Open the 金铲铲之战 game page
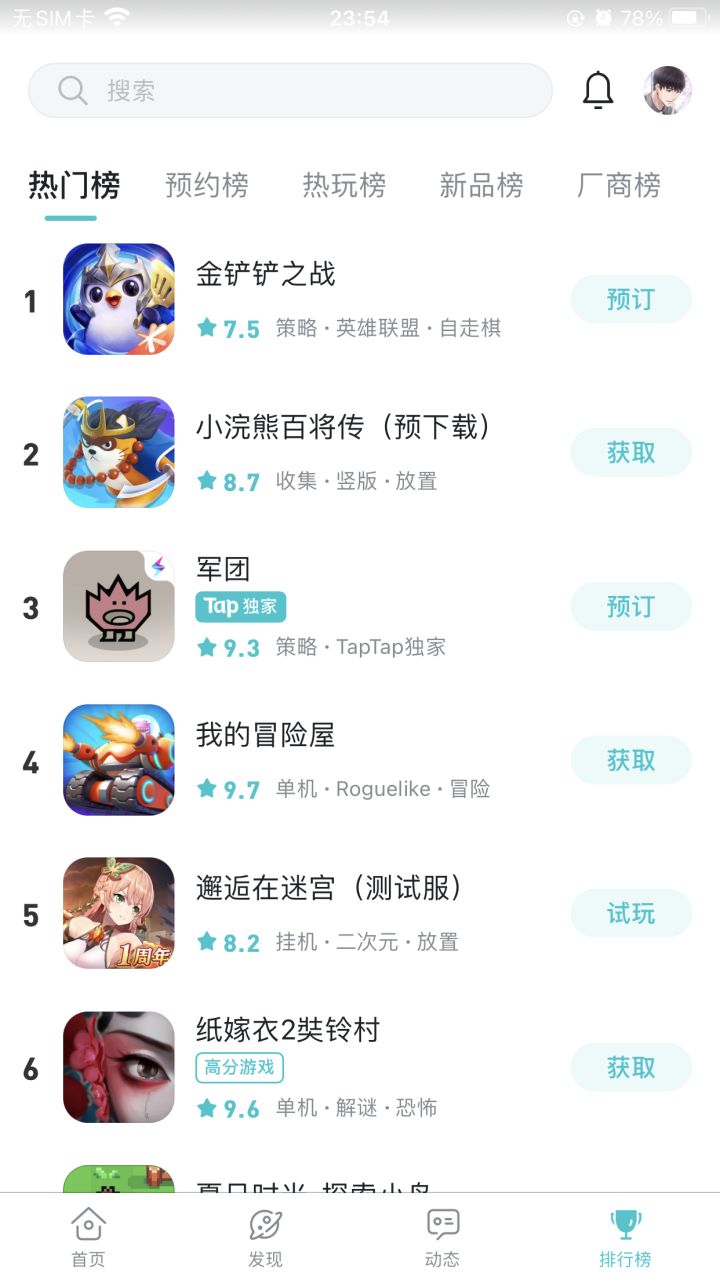This screenshot has height=1280, width=720. point(266,274)
